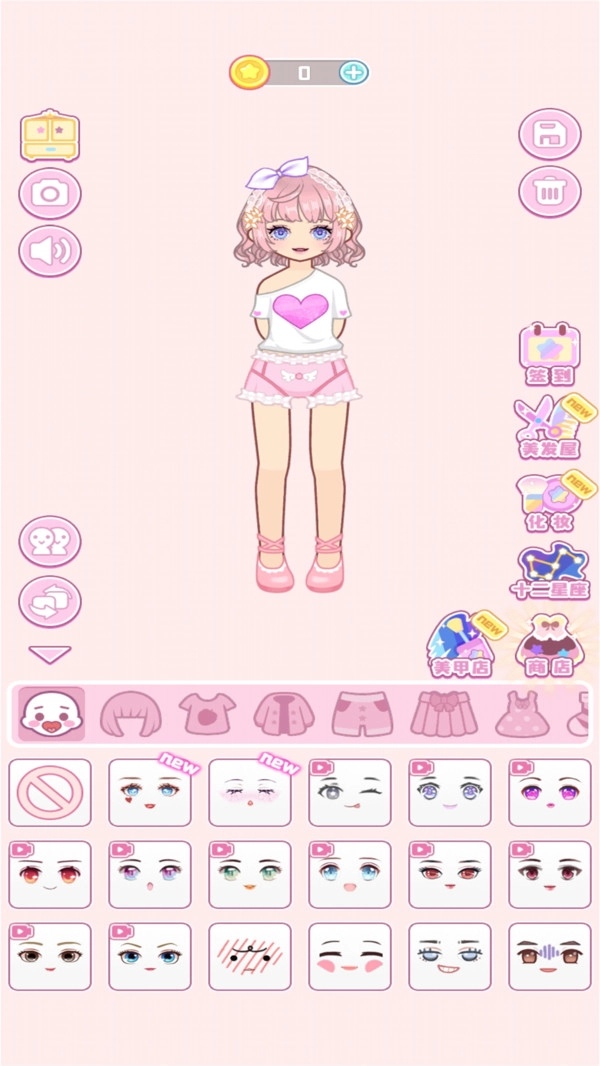Screen dimensions: 600x1066
Task: Visit the 美甲店 nail shop
Action: [x=461, y=645]
